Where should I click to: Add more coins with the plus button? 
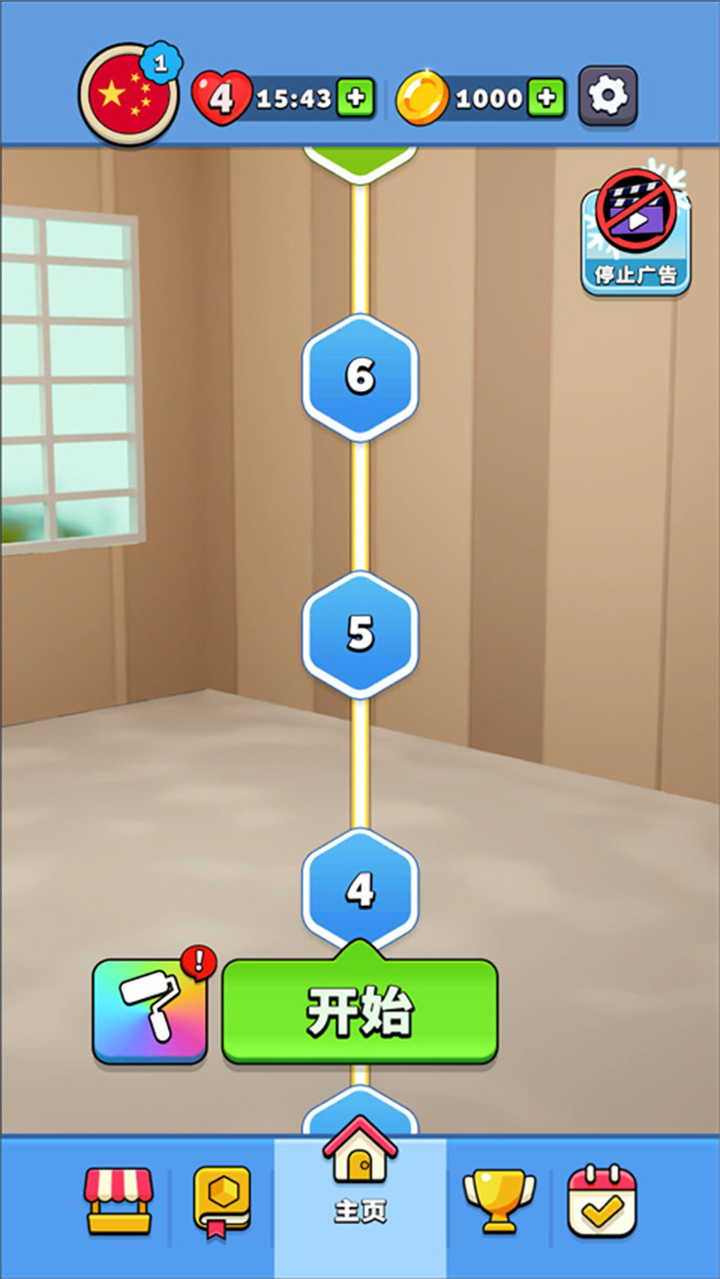tap(546, 97)
